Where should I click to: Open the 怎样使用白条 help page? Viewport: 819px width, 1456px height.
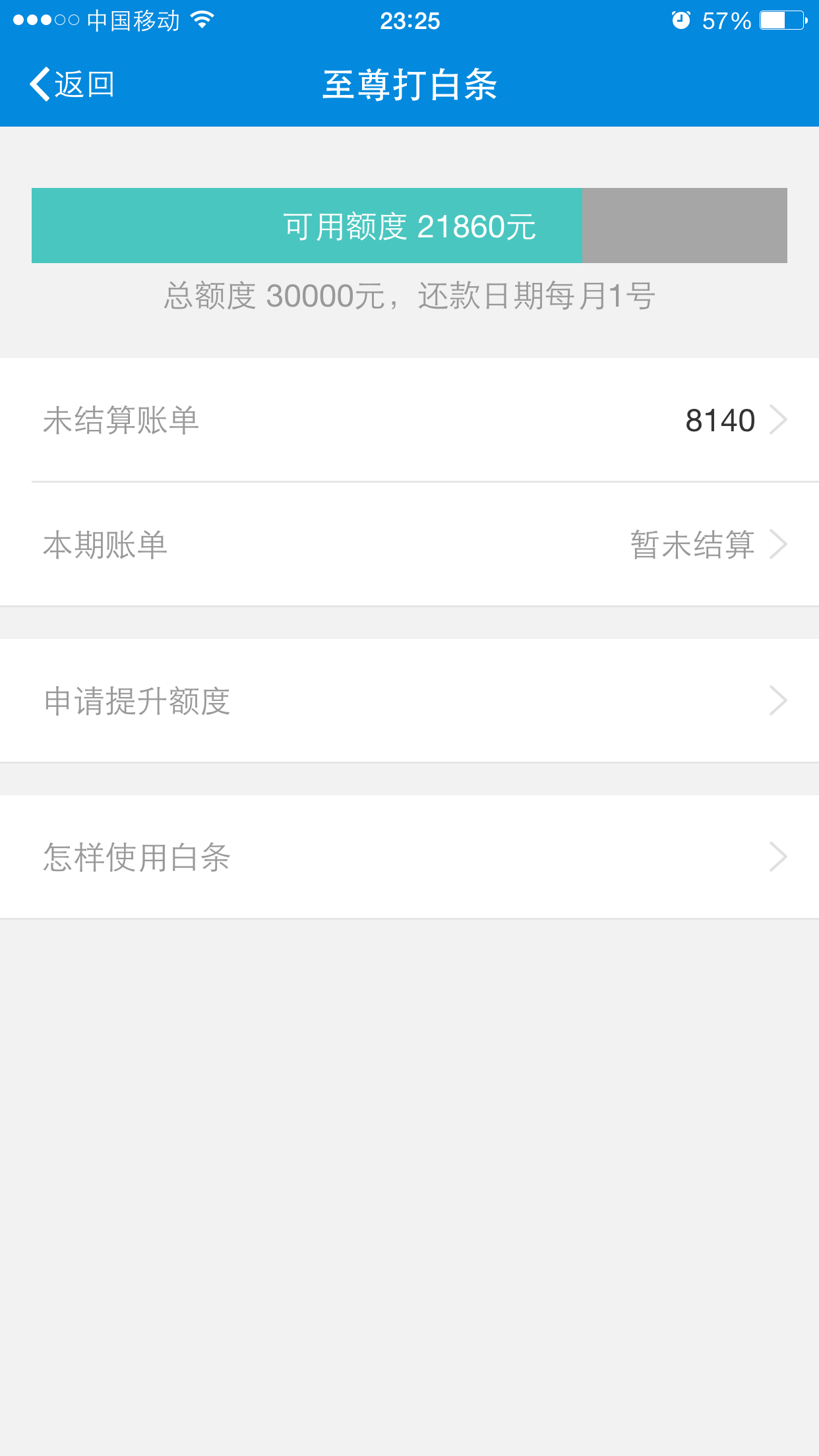coord(409,857)
